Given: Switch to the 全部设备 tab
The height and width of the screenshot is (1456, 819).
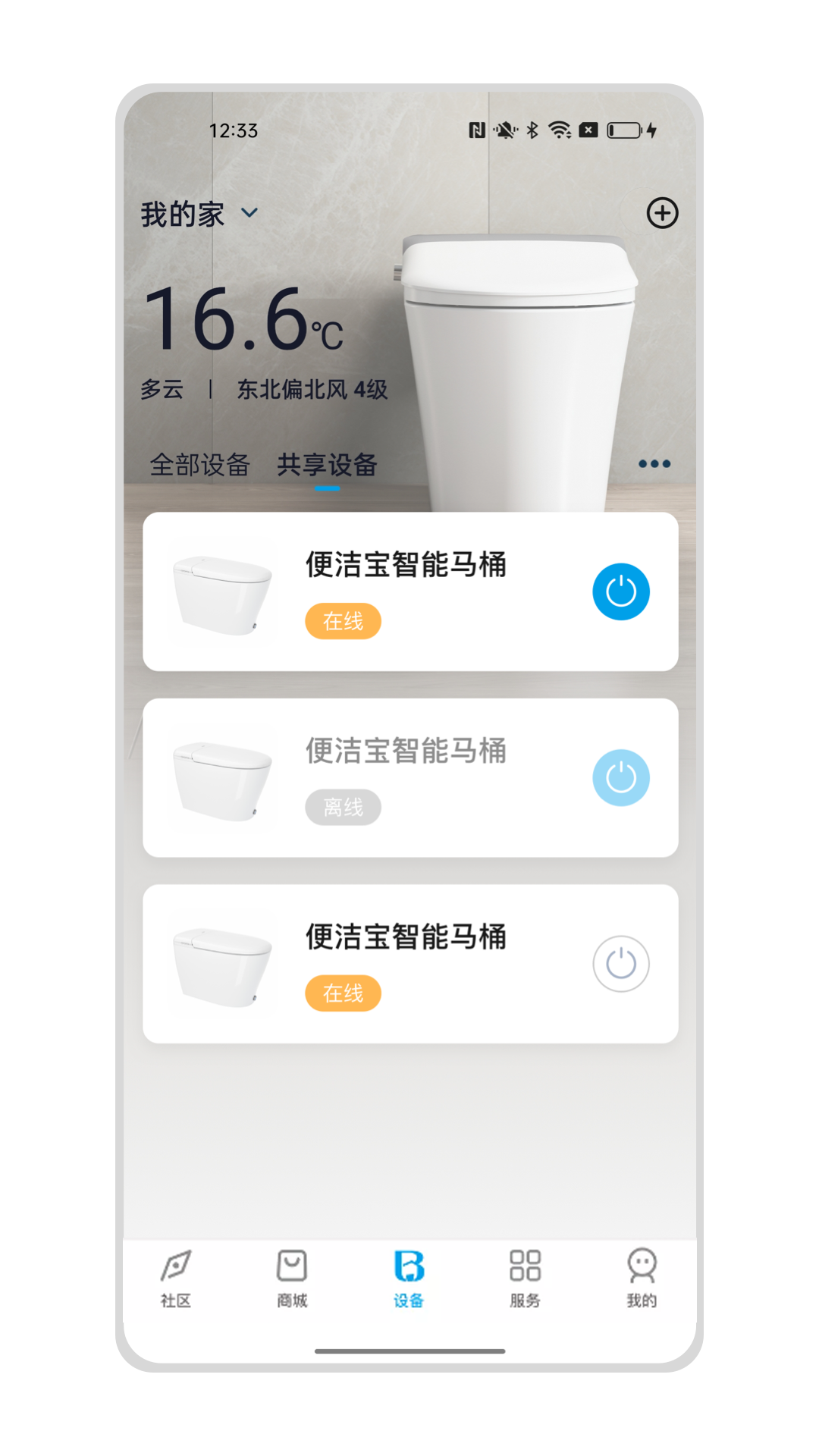Looking at the screenshot, I should click(x=200, y=464).
